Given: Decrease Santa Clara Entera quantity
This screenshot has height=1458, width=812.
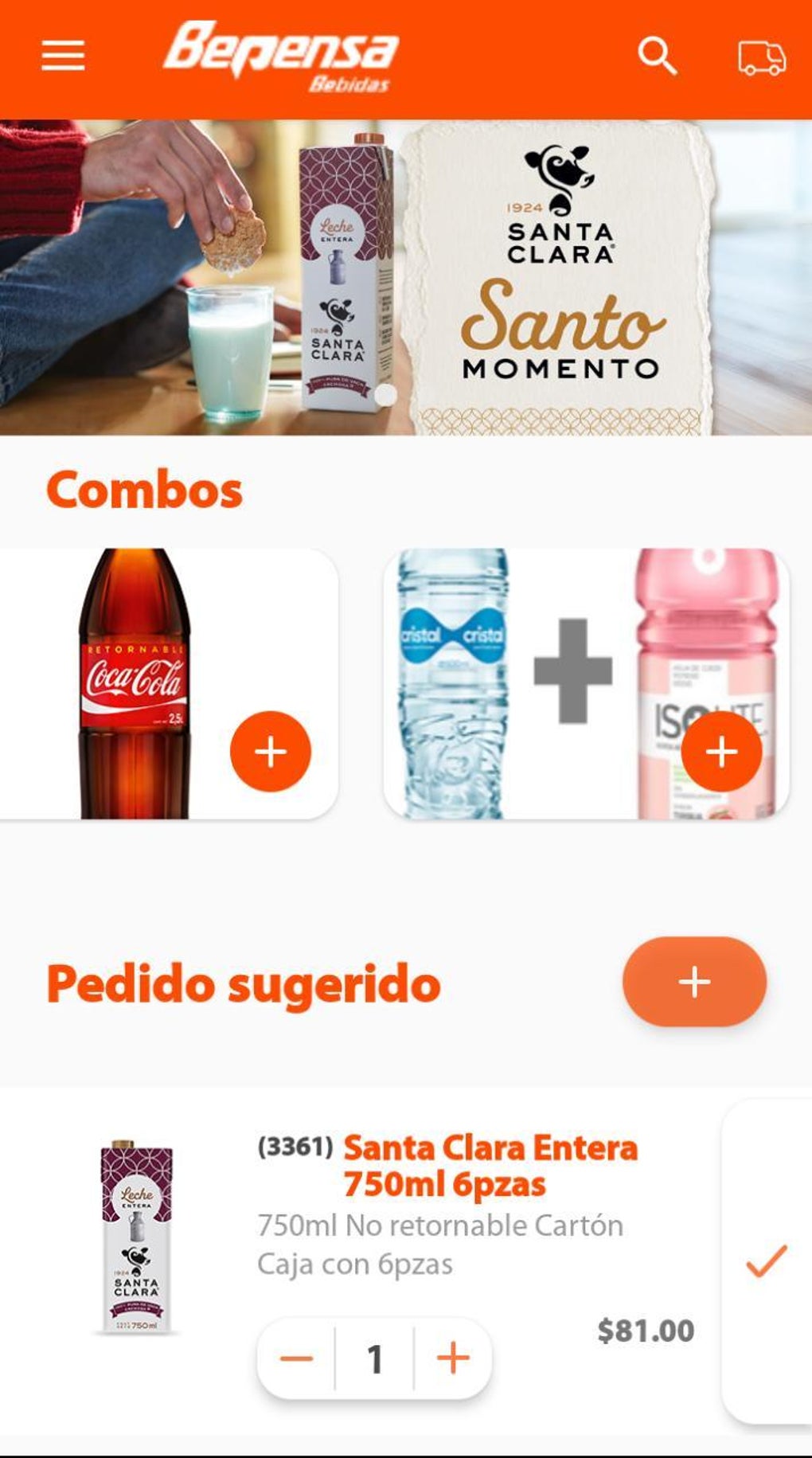Looking at the screenshot, I should tap(296, 1358).
